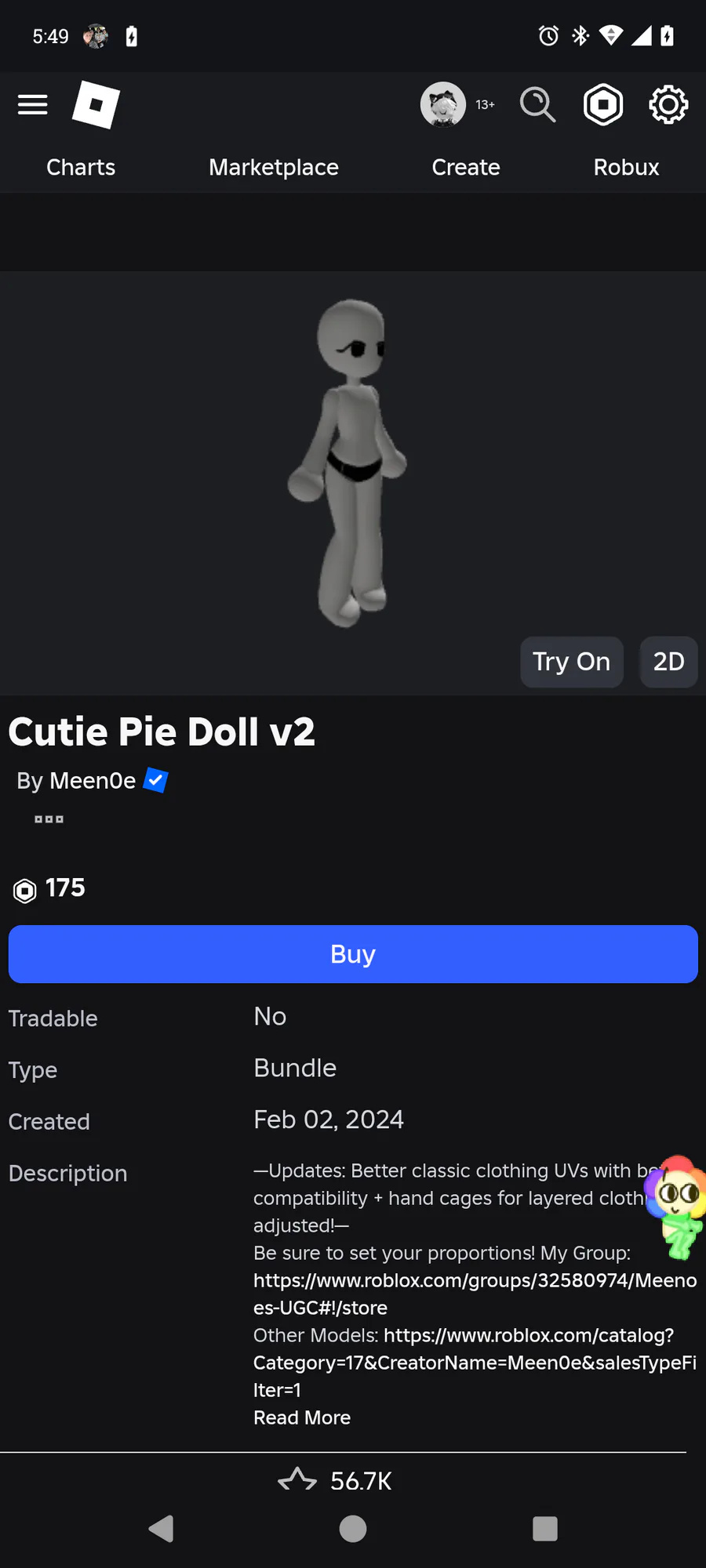Viewport: 706px width, 1568px height.
Task: Go back using the system back button
Action: click(162, 1529)
